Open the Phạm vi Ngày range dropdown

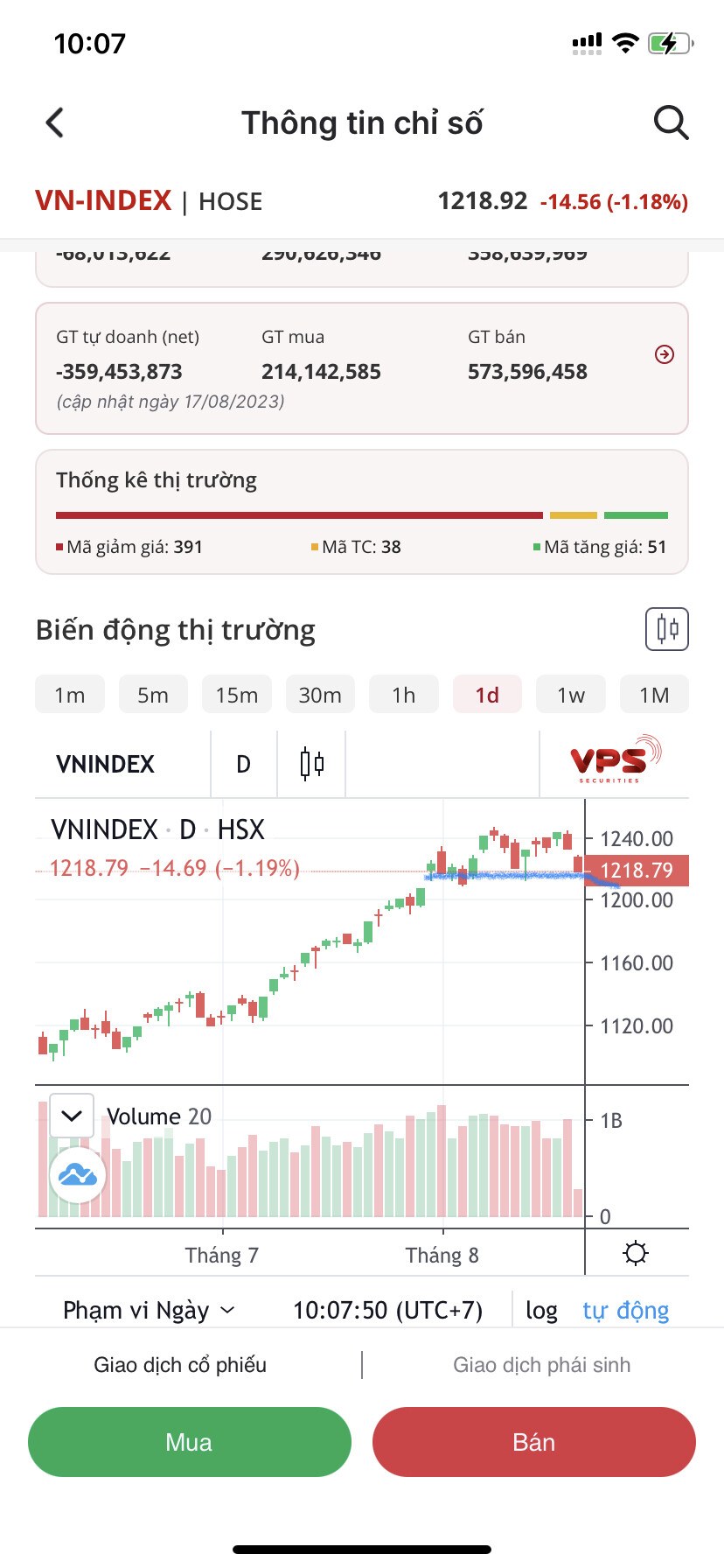[x=150, y=1310]
